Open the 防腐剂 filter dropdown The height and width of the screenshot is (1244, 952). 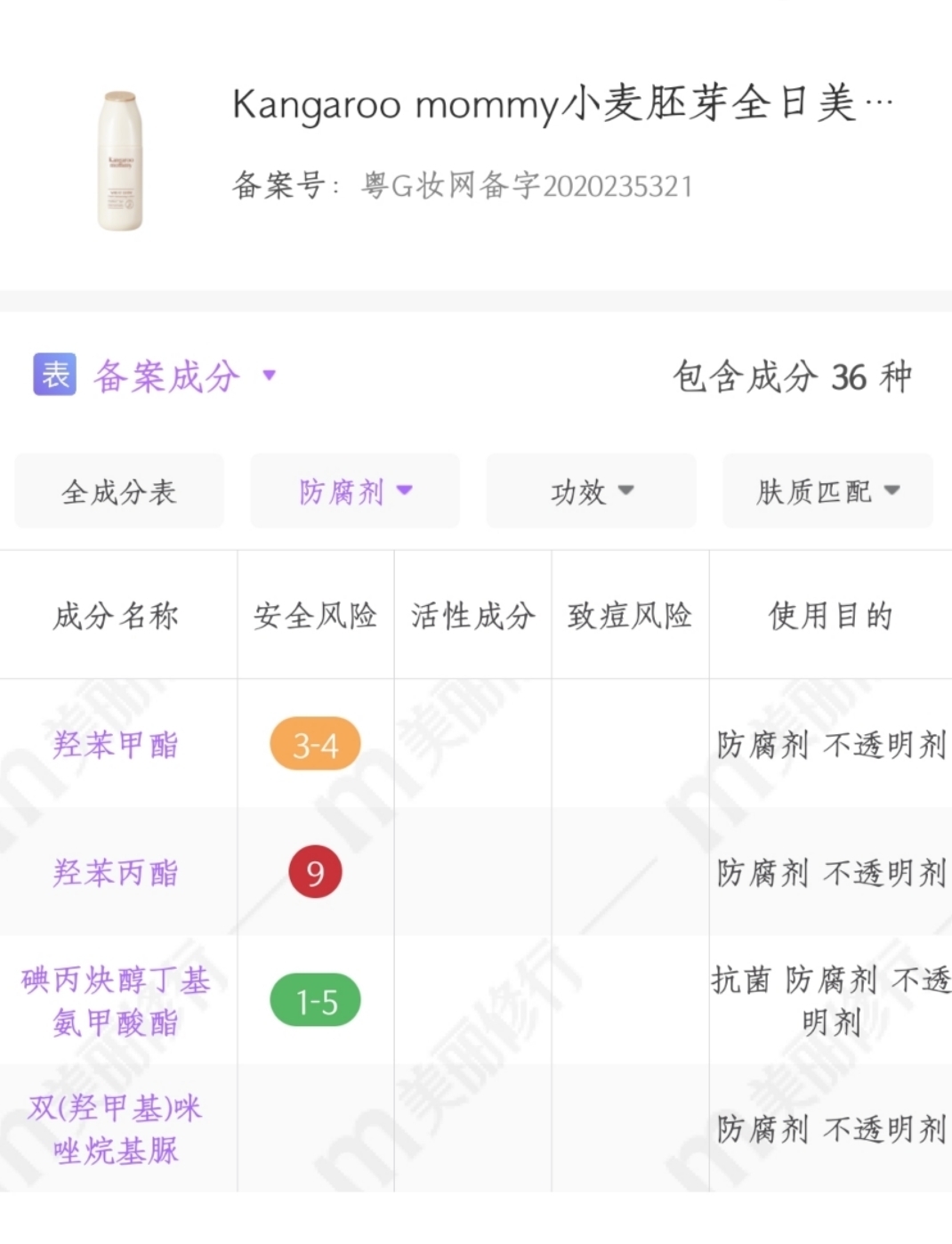coord(355,491)
